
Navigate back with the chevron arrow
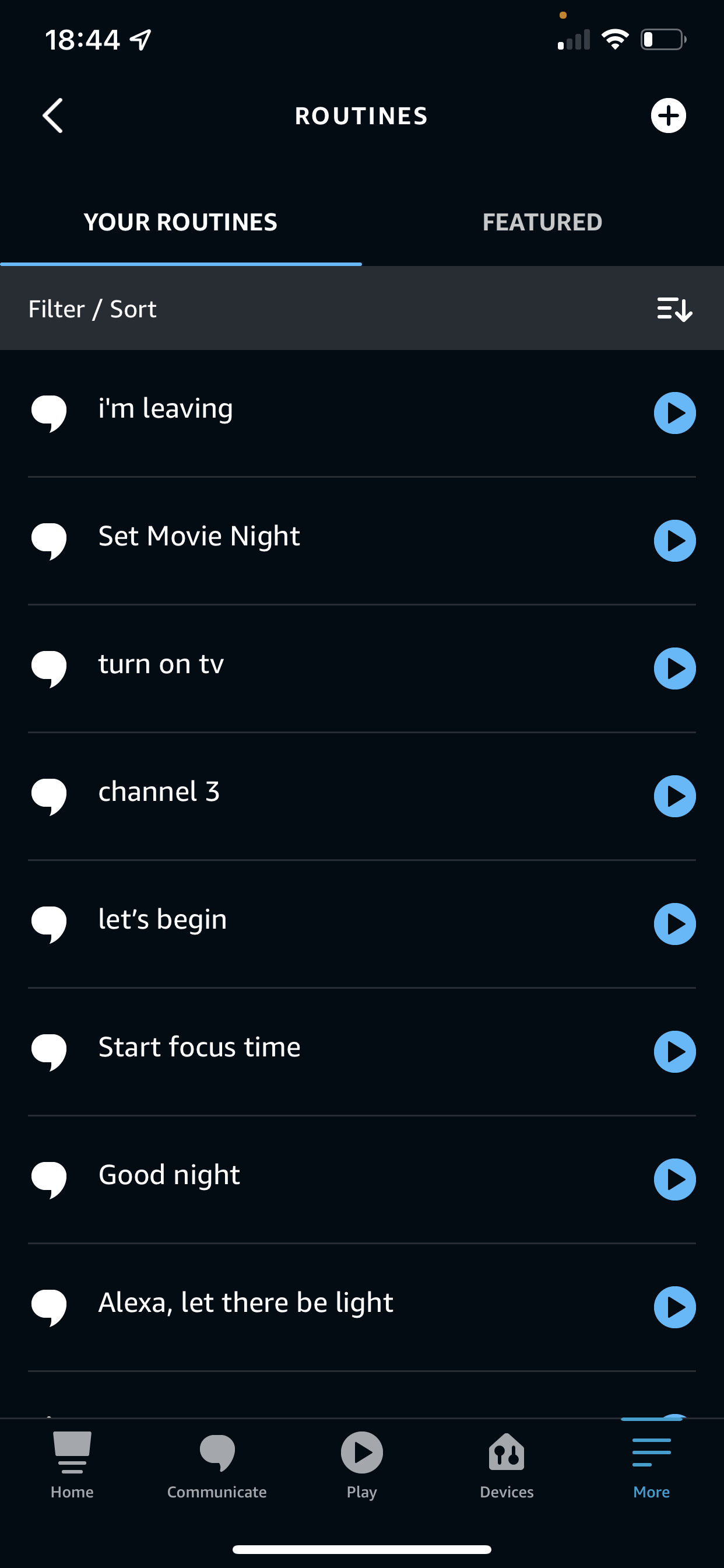tap(52, 115)
